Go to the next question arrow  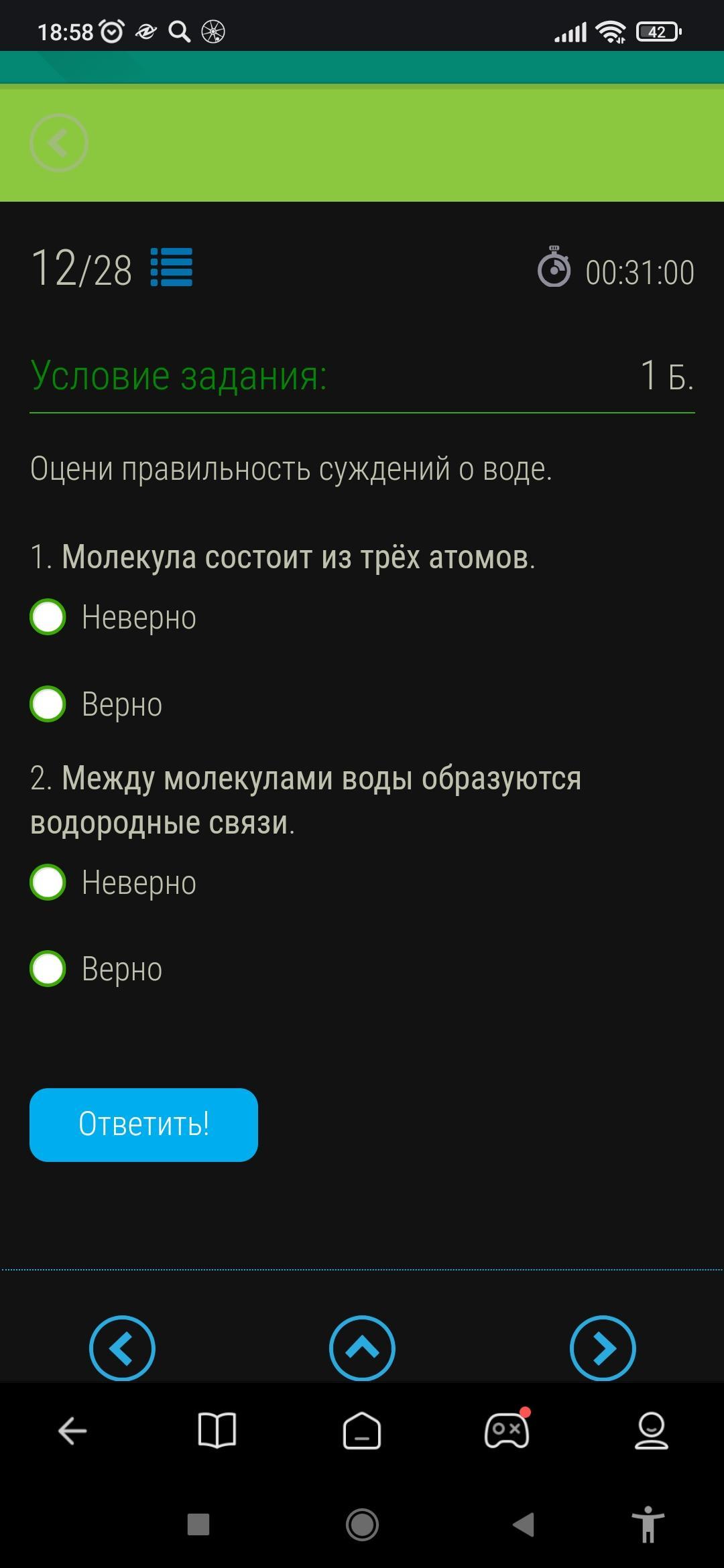(x=603, y=1348)
